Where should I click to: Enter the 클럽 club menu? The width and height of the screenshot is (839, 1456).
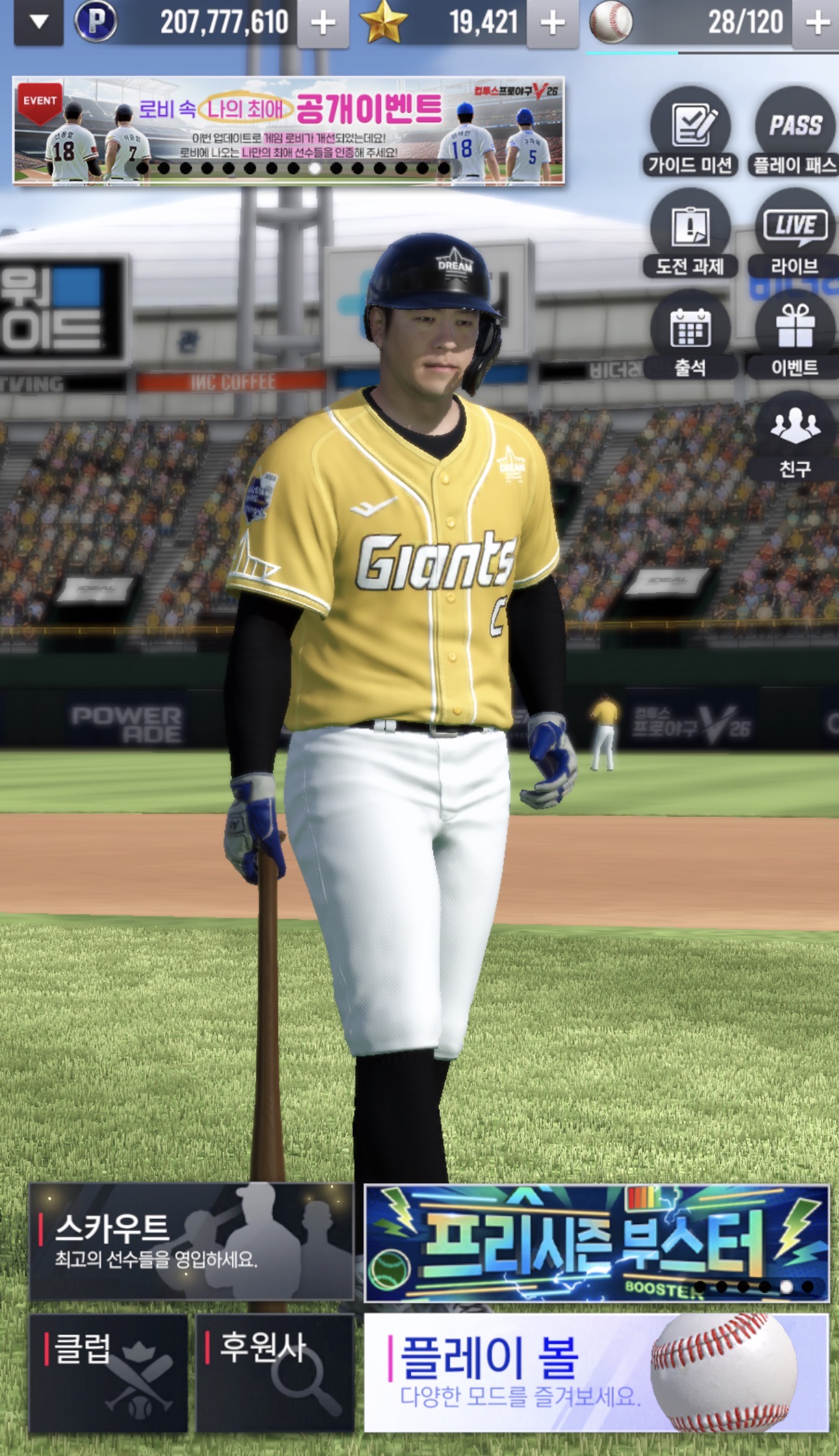[x=108, y=1372]
